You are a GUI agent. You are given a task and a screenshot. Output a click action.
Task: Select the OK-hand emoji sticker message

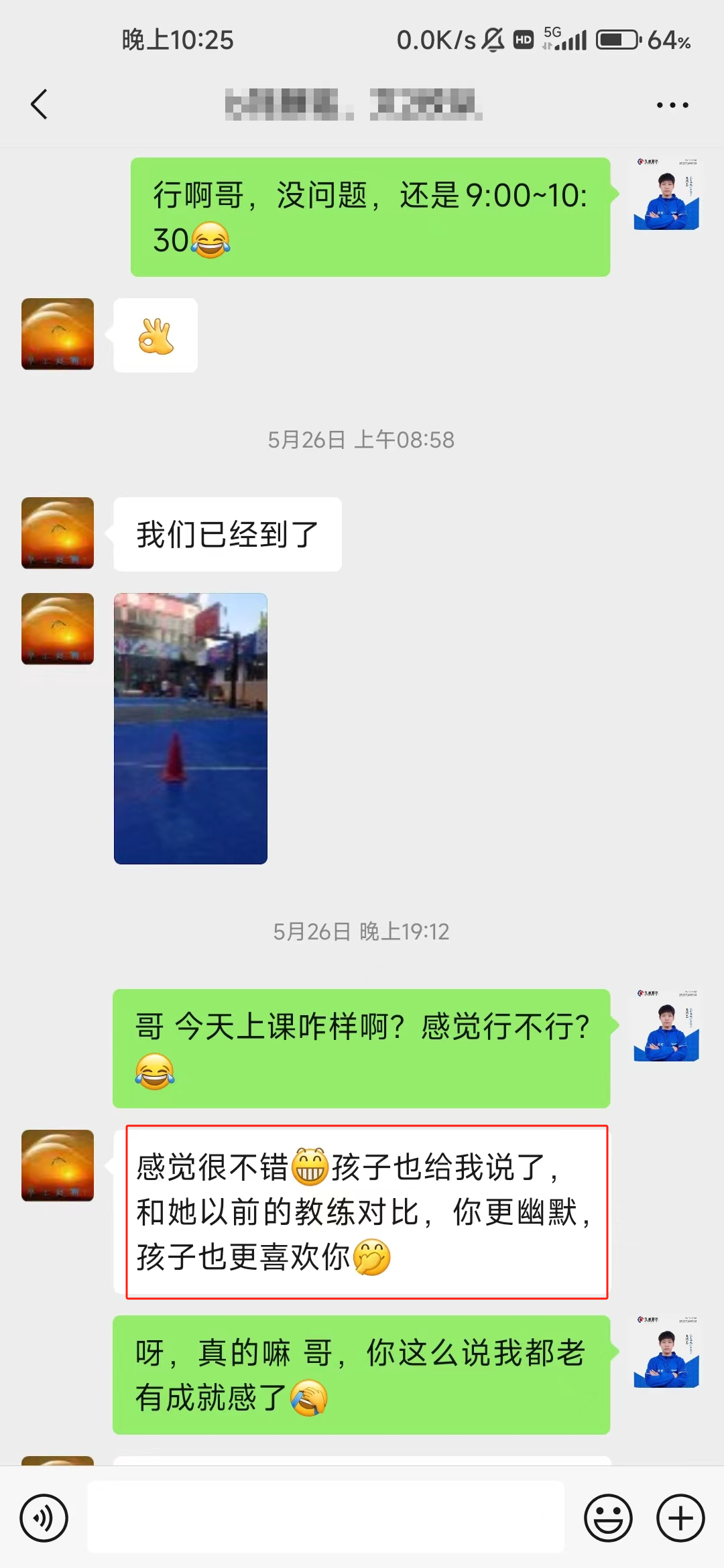pyautogui.click(x=155, y=335)
